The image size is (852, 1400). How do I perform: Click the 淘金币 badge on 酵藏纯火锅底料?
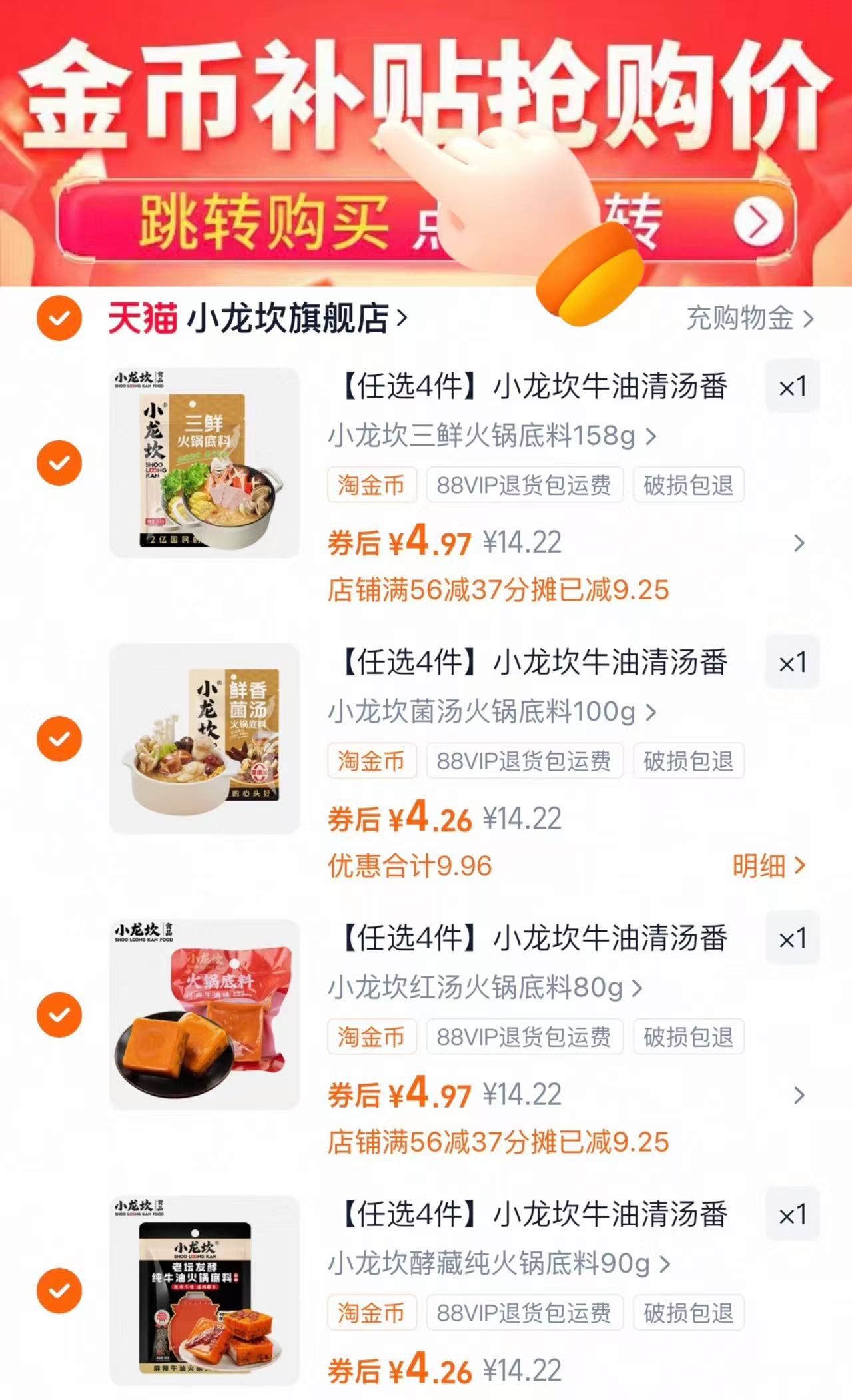coord(371,1312)
